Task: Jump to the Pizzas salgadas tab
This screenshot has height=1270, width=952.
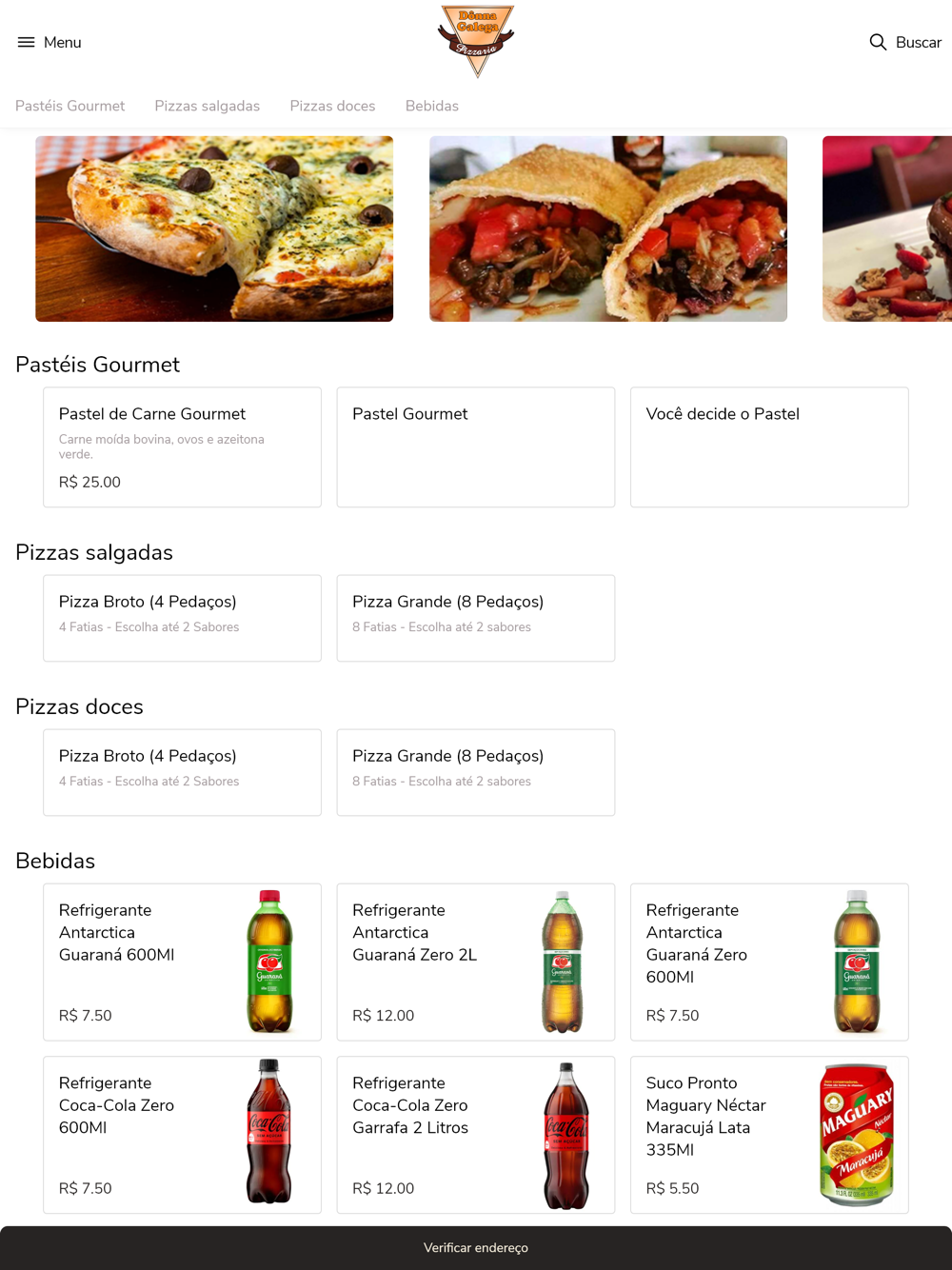Action: 207,106
